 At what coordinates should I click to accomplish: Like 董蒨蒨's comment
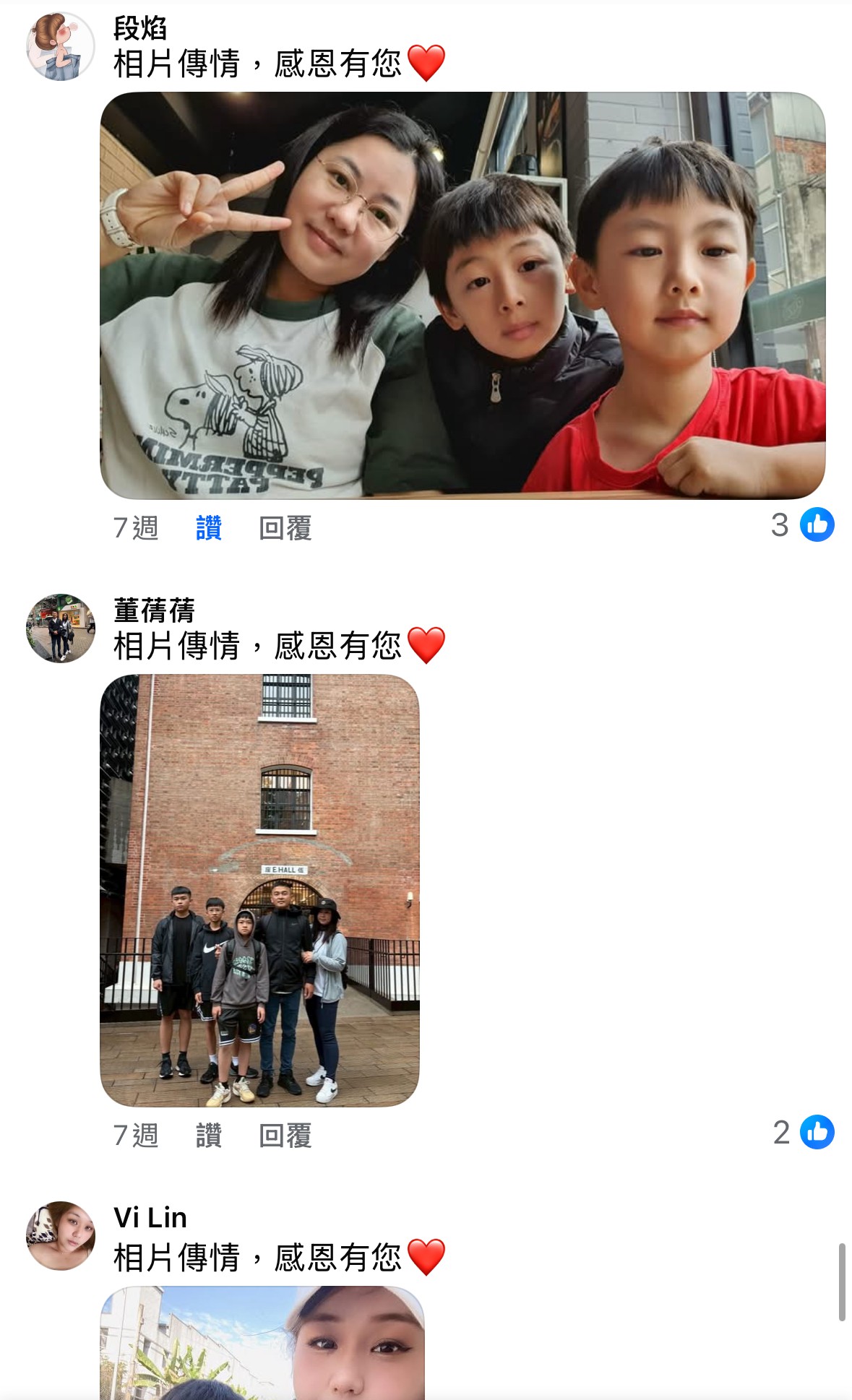pyautogui.click(x=209, y=1136)
